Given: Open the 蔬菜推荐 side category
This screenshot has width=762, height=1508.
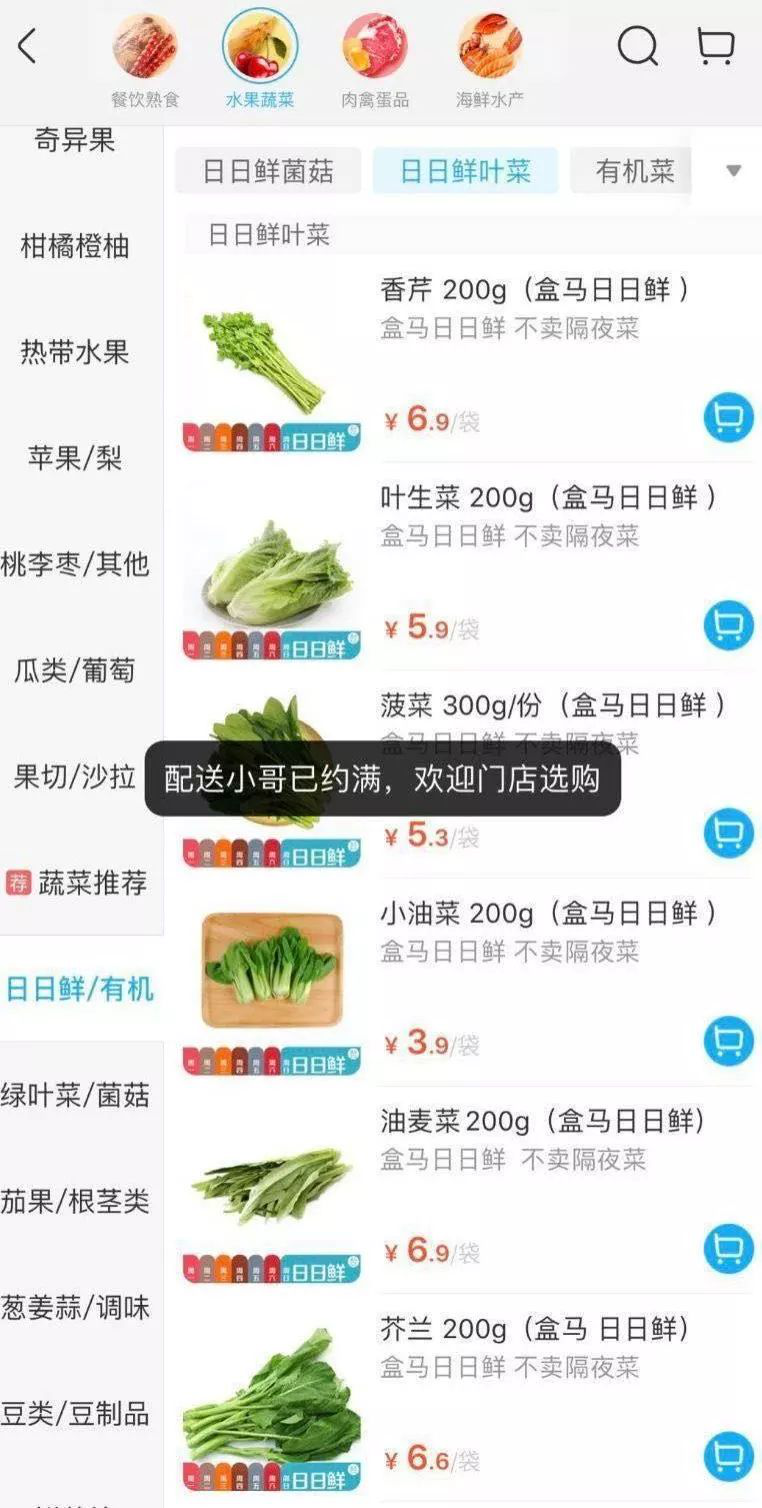Looking at the screenshot, I should click(76, 883).
